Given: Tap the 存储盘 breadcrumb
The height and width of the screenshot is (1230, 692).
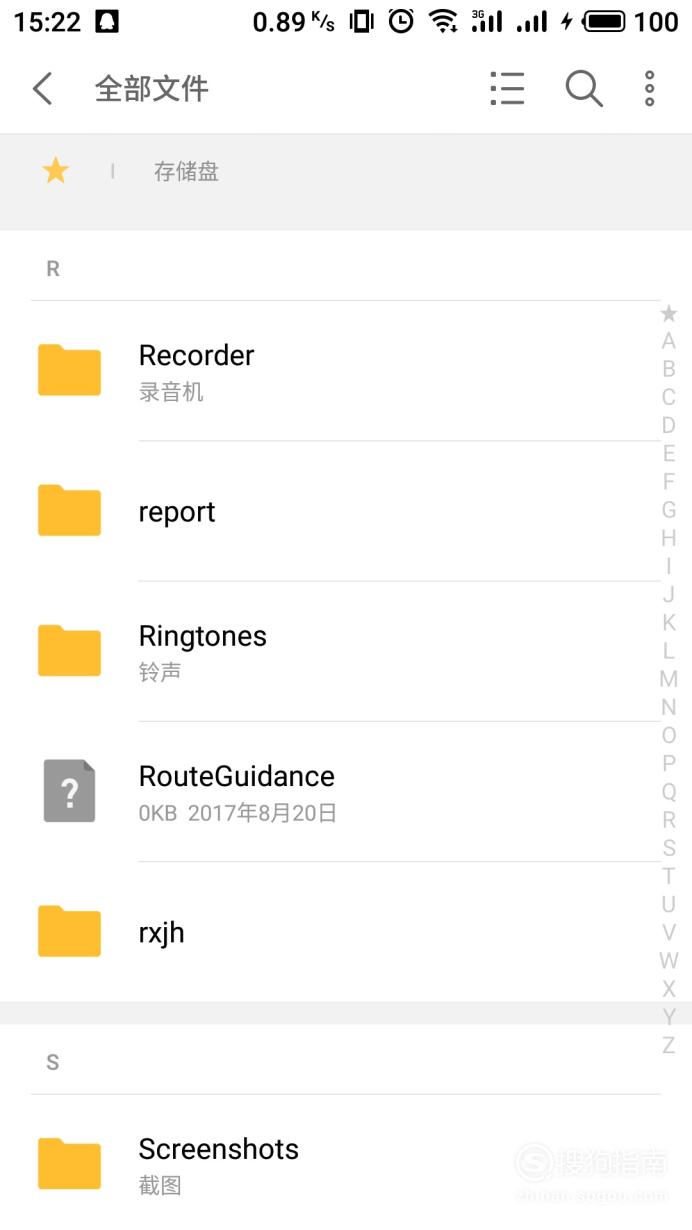Looking at the screenshot, I should click(x=186, y=172).
